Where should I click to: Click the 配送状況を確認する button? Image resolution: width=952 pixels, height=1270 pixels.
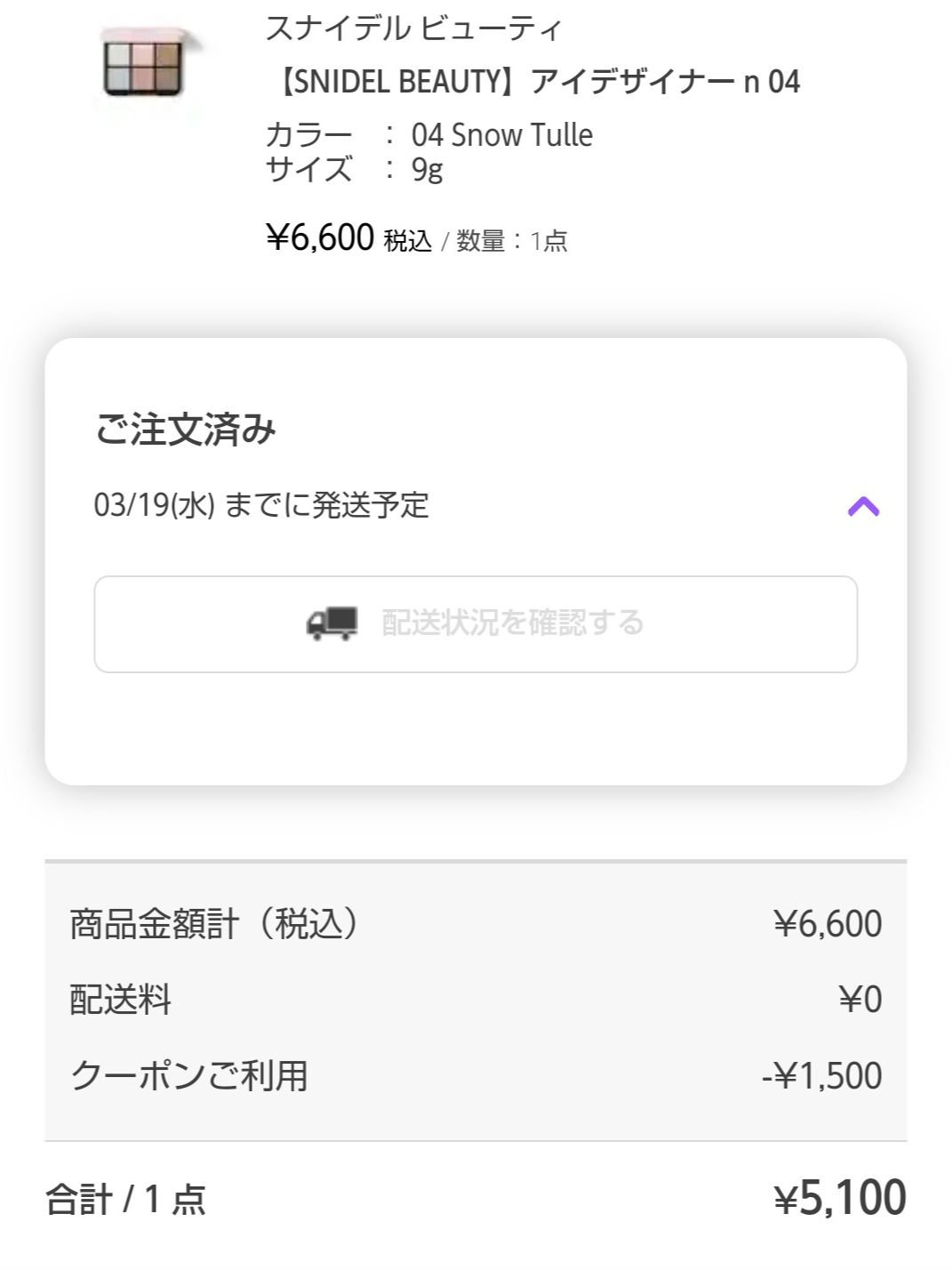[476, 623]
